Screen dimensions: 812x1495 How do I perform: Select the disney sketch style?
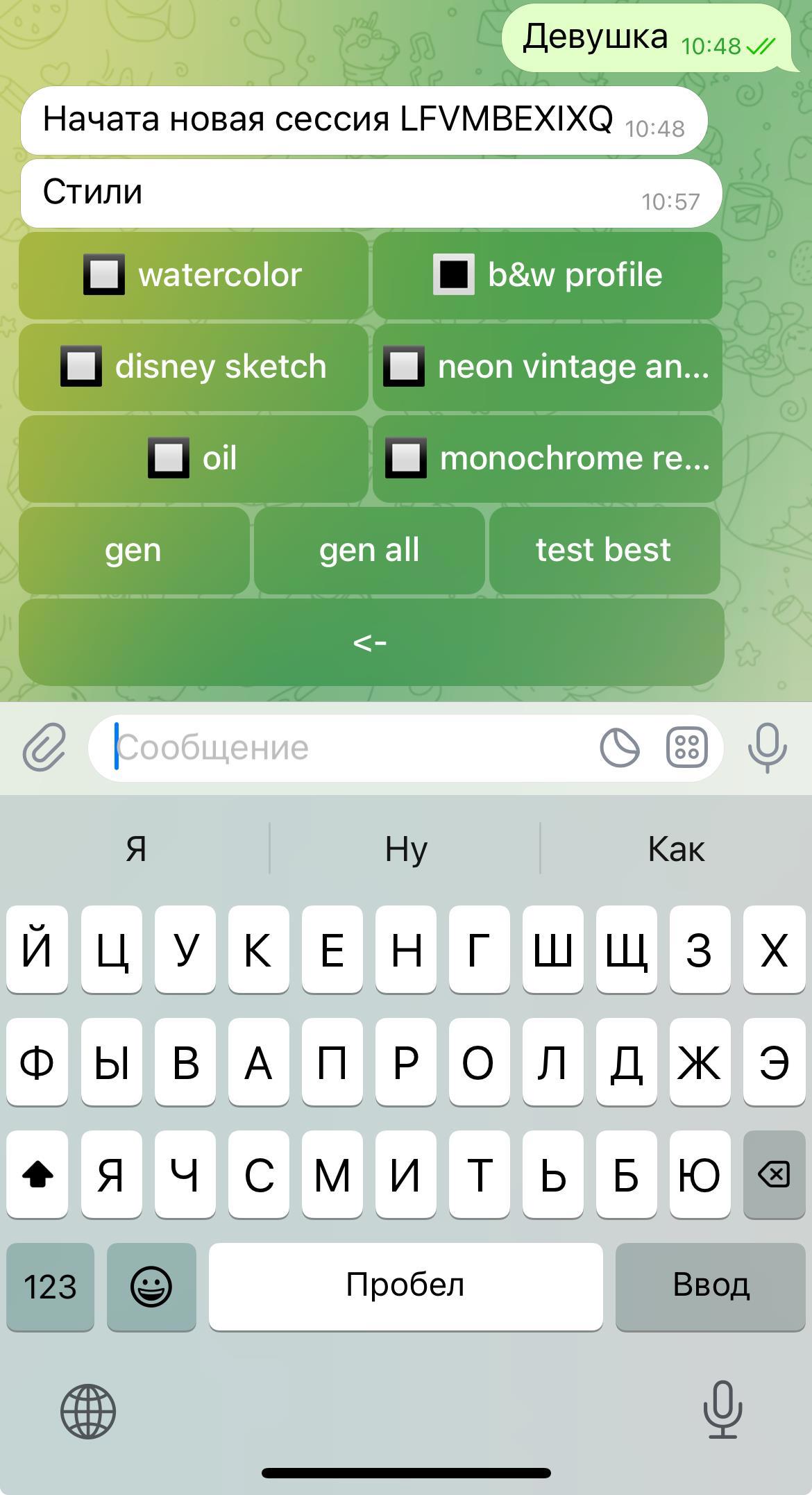193,367
